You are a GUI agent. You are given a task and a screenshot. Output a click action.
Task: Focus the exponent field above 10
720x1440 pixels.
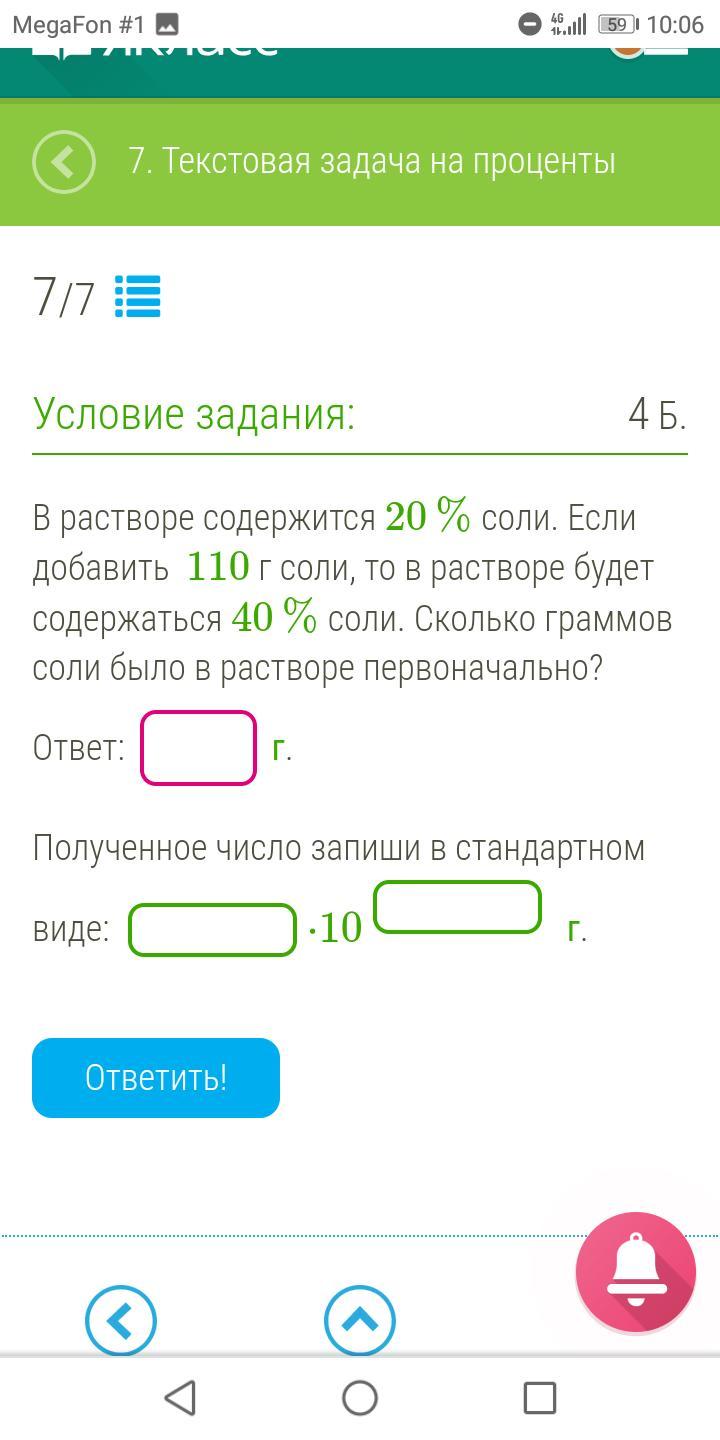(458, 907)
